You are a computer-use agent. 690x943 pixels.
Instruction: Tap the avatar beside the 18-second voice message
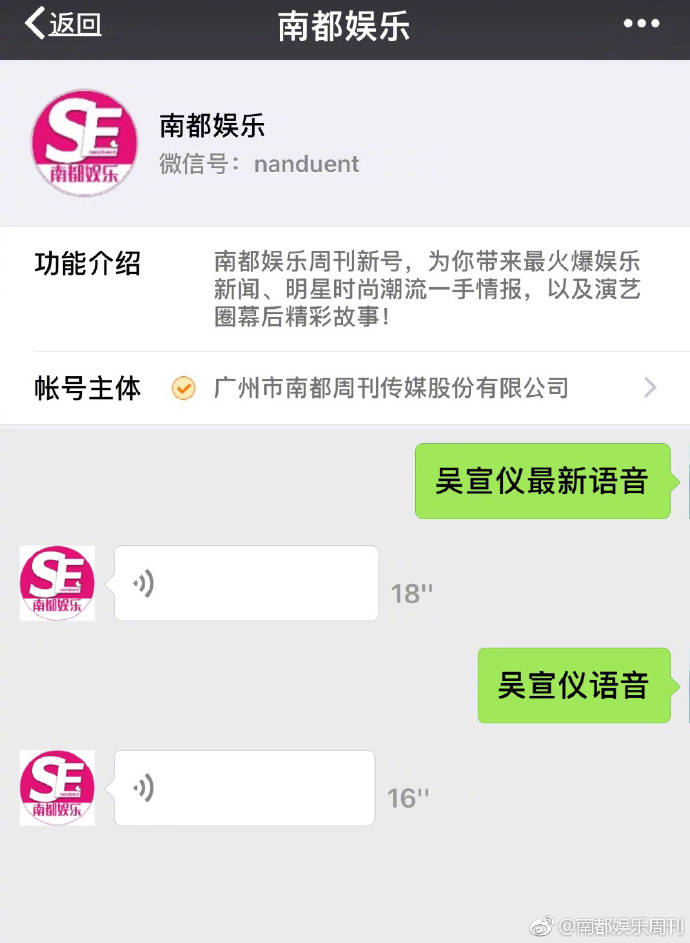[x=57, y=583]
